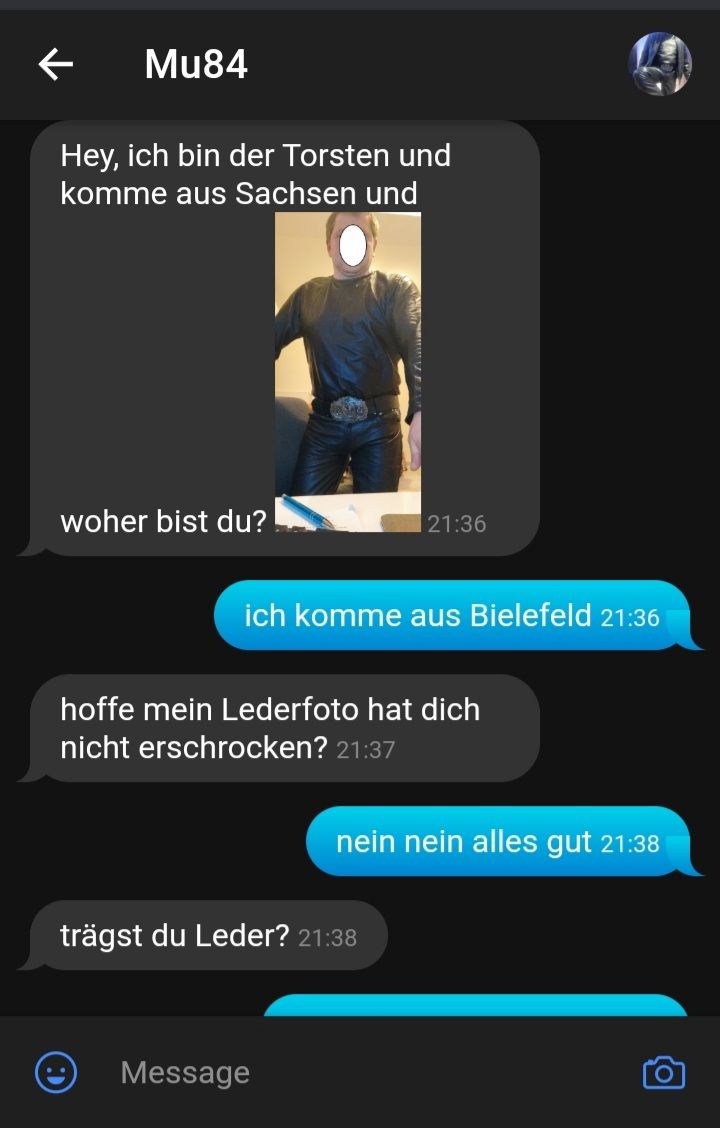
Task: Open the emoji picker
Action: (x=56, y=1073)
